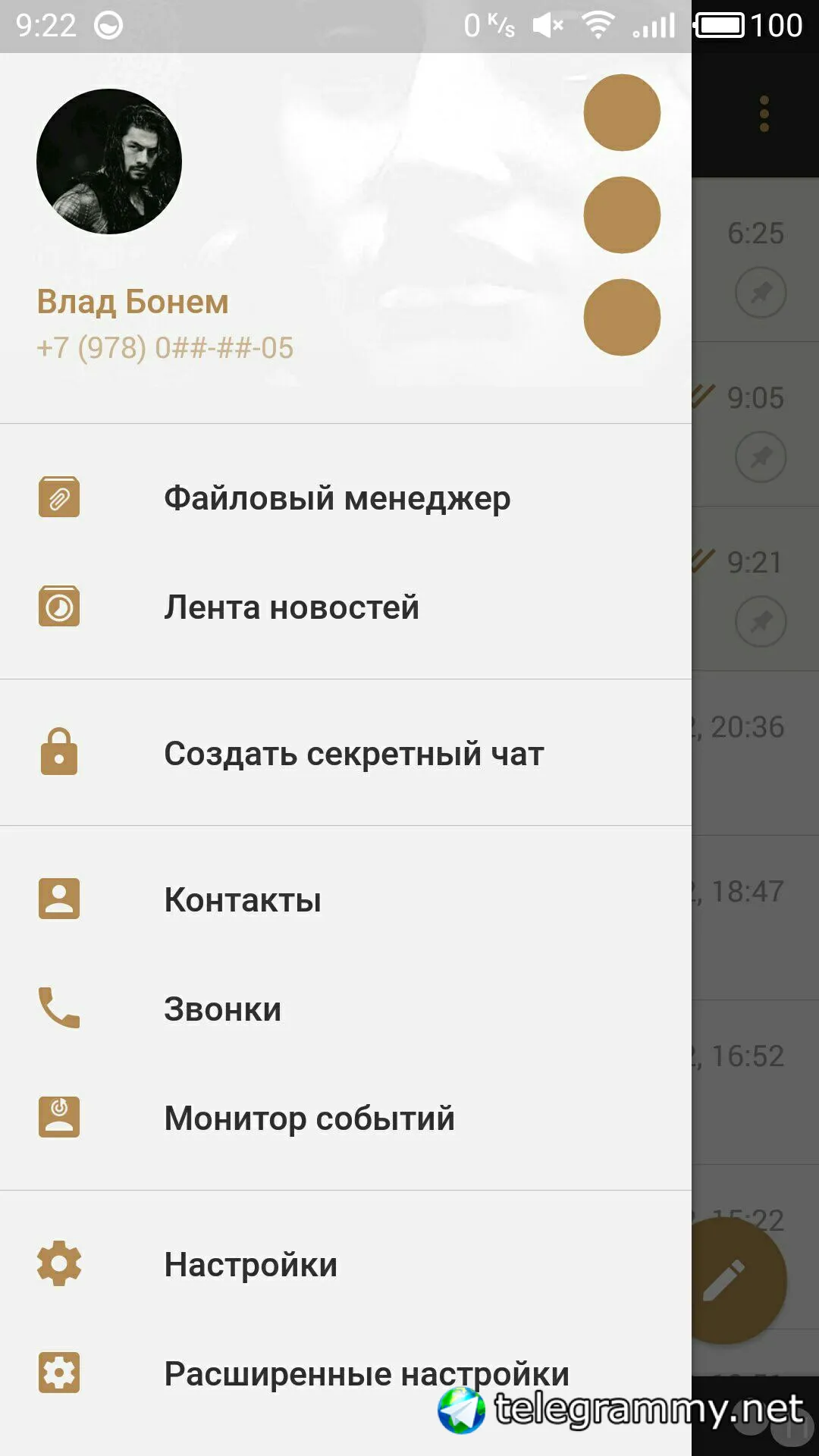Open the three-dot overflow menu
The height and width of the screenshot is (1456, 819).
764,114
